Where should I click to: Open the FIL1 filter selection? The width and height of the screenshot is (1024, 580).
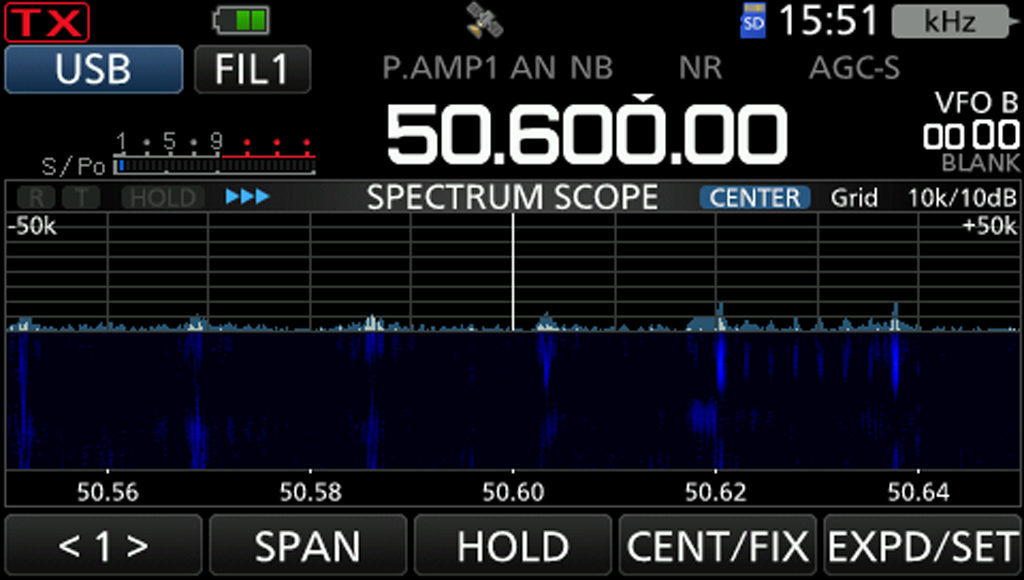(x=252, y=69)
